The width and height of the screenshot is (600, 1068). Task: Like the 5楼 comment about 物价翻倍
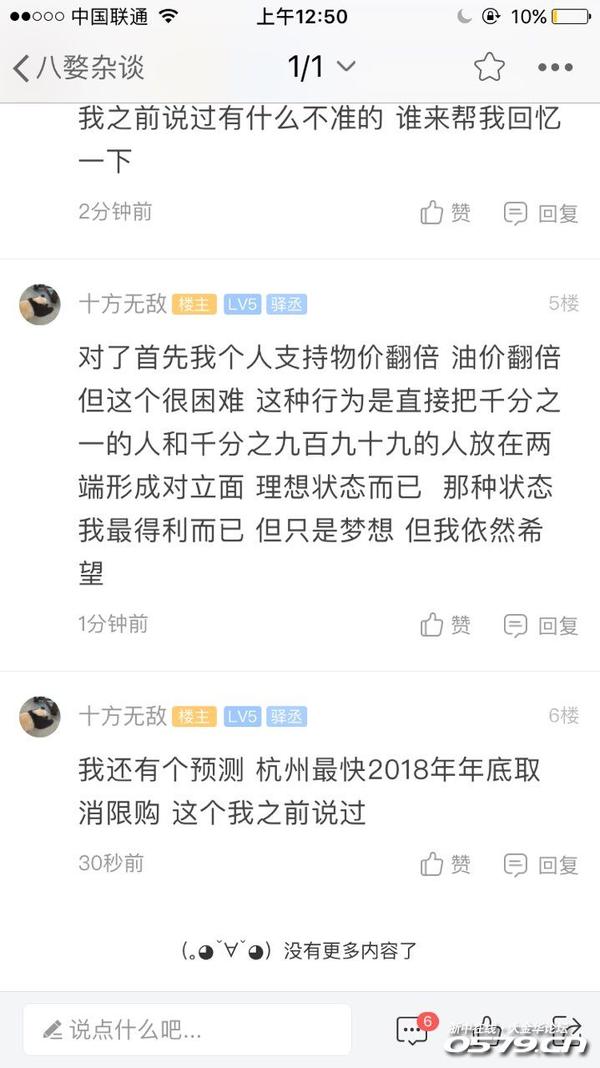446,625
